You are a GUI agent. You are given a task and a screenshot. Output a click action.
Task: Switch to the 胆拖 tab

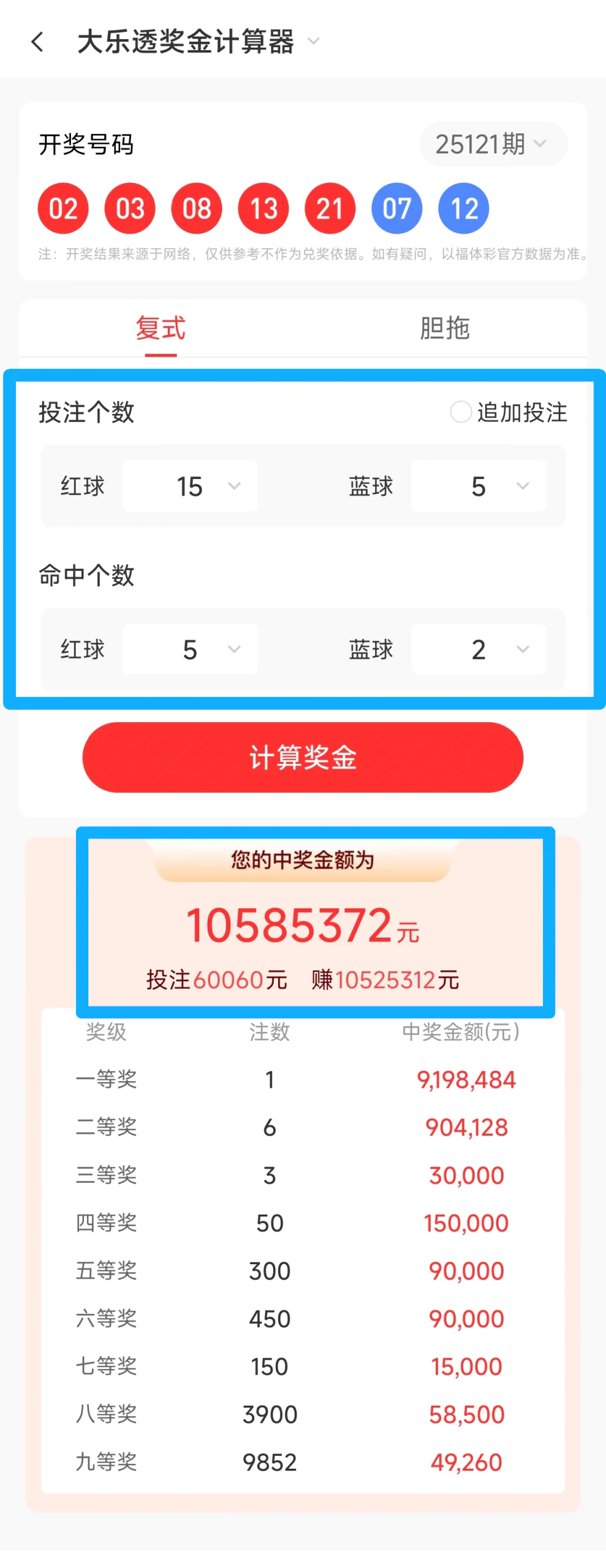click(444, 328)
